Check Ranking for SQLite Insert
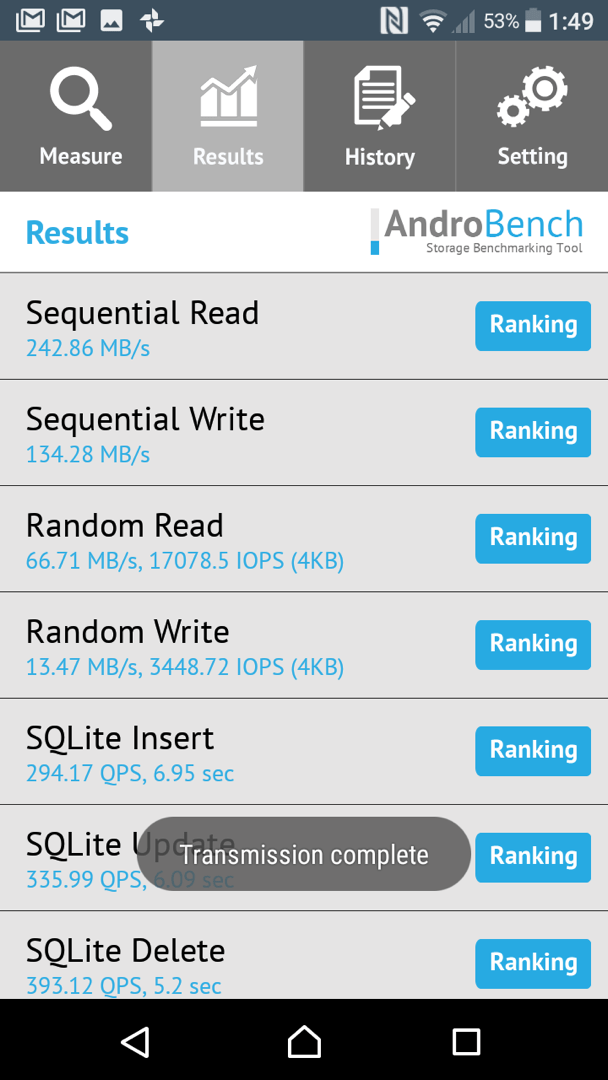 [533, 750]
